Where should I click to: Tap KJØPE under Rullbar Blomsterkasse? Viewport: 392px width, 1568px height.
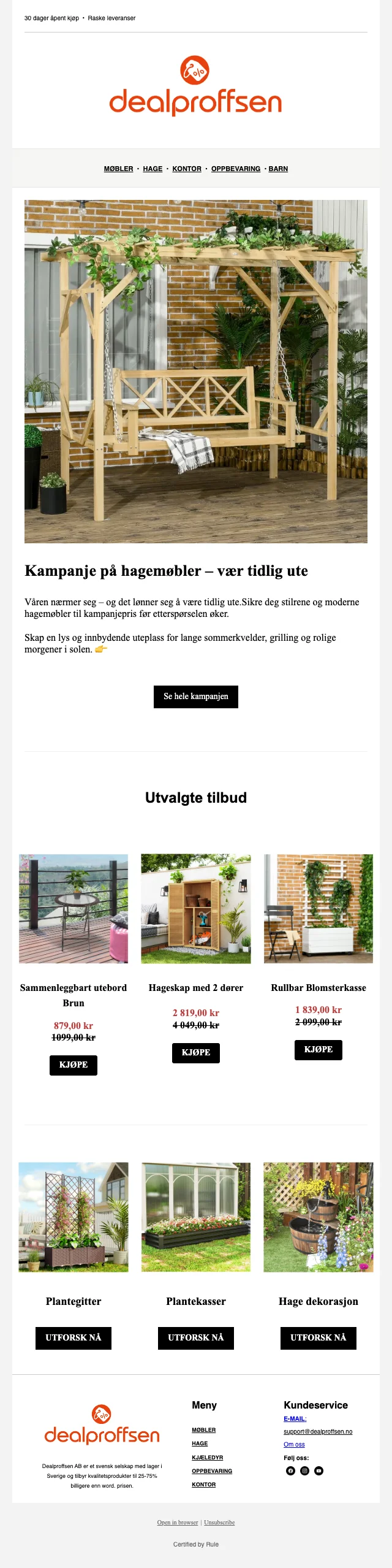[318, 1049]
